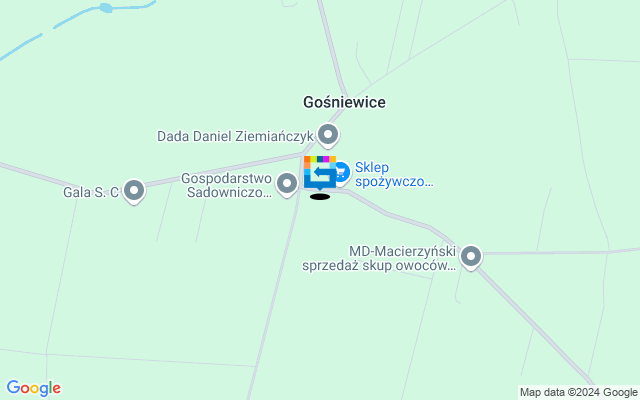
Task: Tap the colorful central location marker
Action: pos(319,172)
